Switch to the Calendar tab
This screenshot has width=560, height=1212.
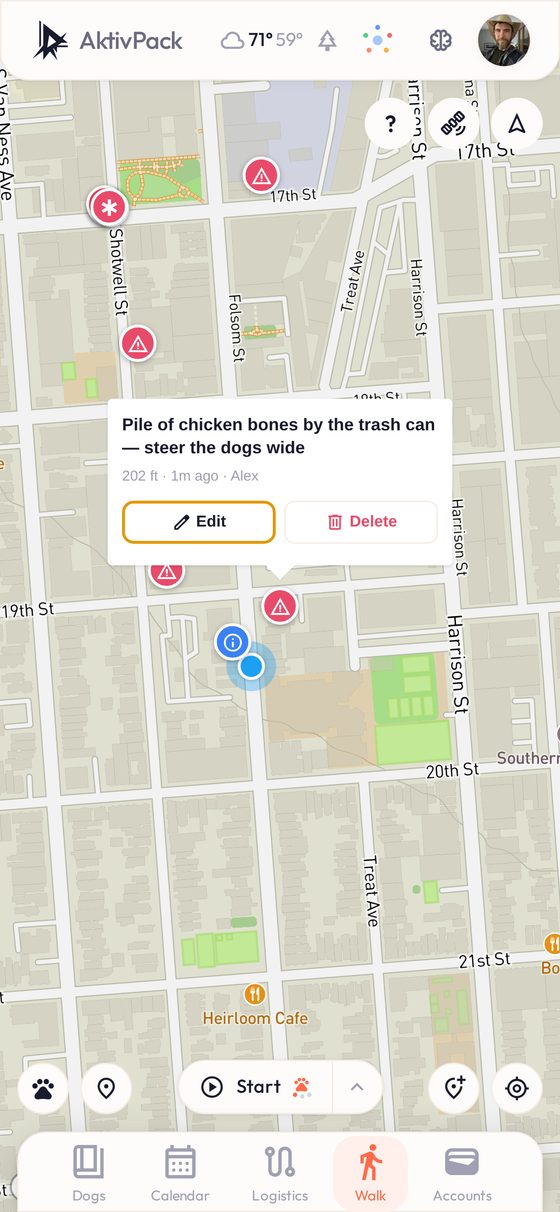180,1173
